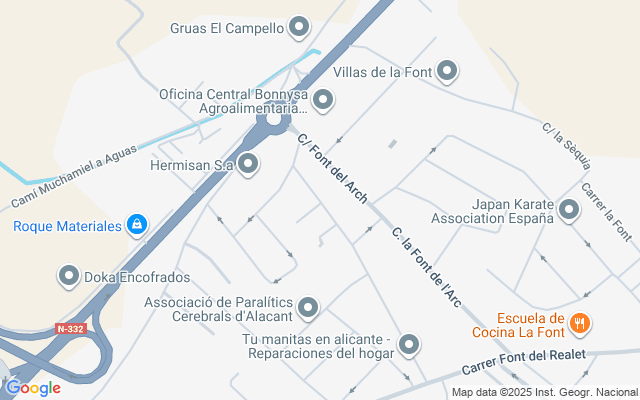This screenshot has width=640, height=400.
Task: Open the Hermisan S.a. marker
Action: (248, 164)
